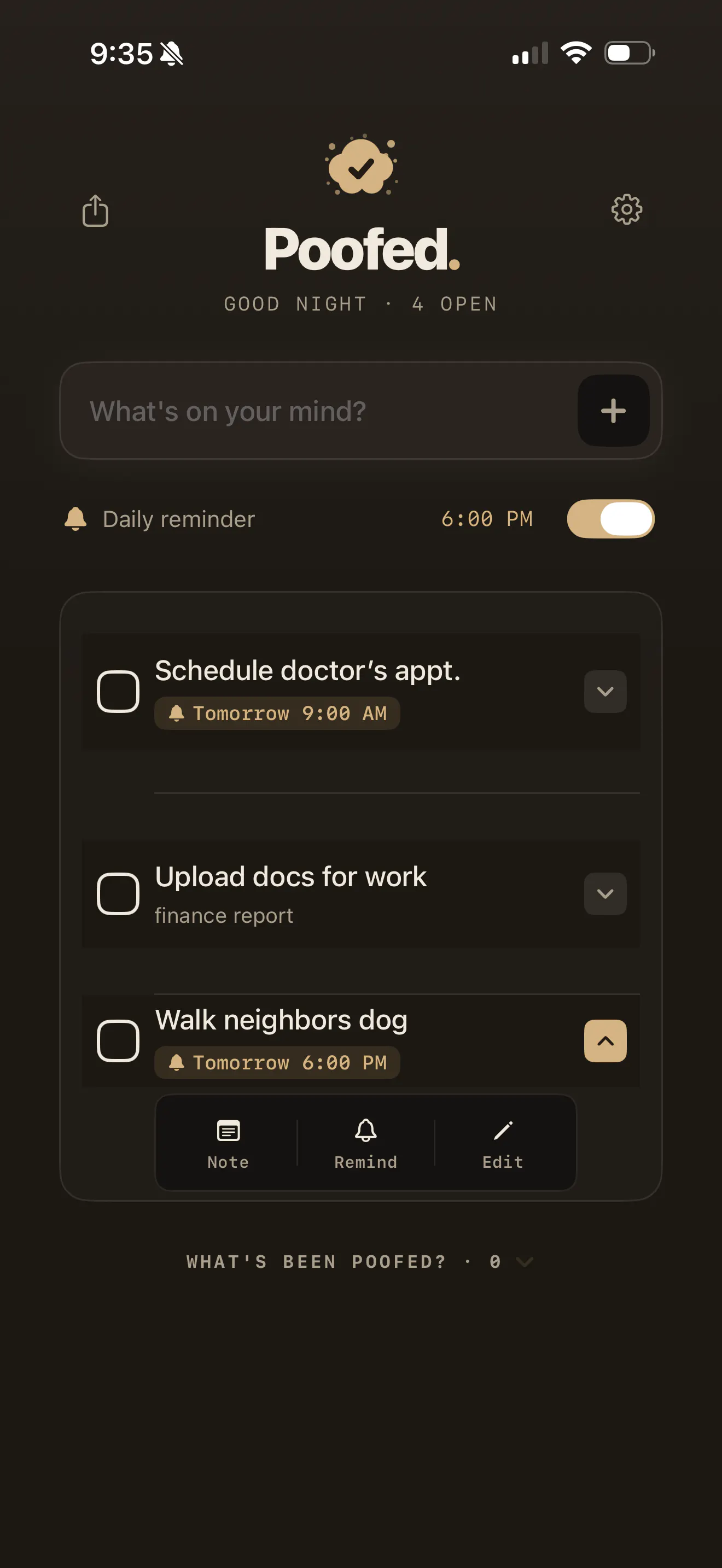Expand options for Schedule doctor's appt.
This screenshot has width=722, height=1568.
pyautogui.click(x=605, y=692)
